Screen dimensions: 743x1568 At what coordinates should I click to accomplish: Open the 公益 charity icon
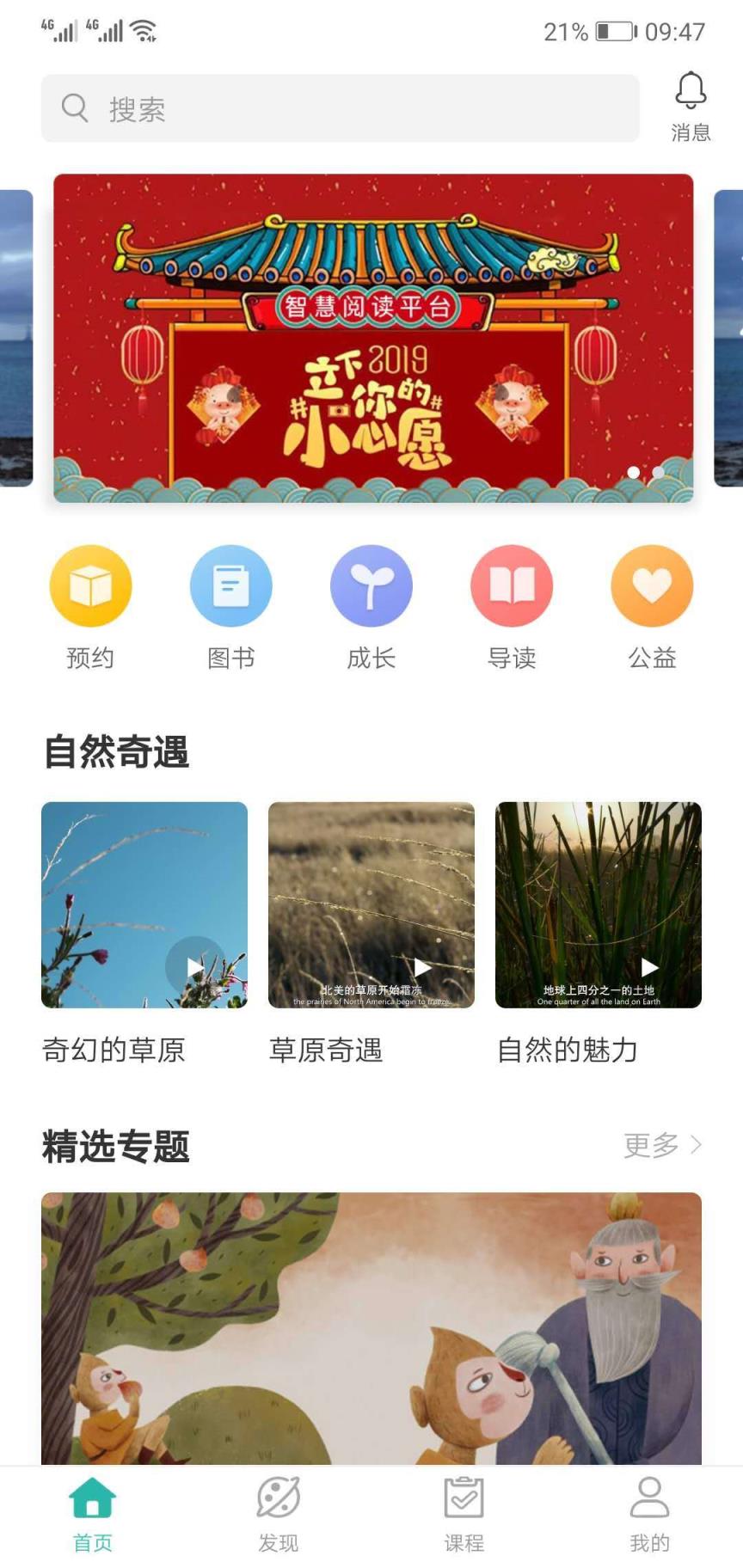tap(651, 585)
